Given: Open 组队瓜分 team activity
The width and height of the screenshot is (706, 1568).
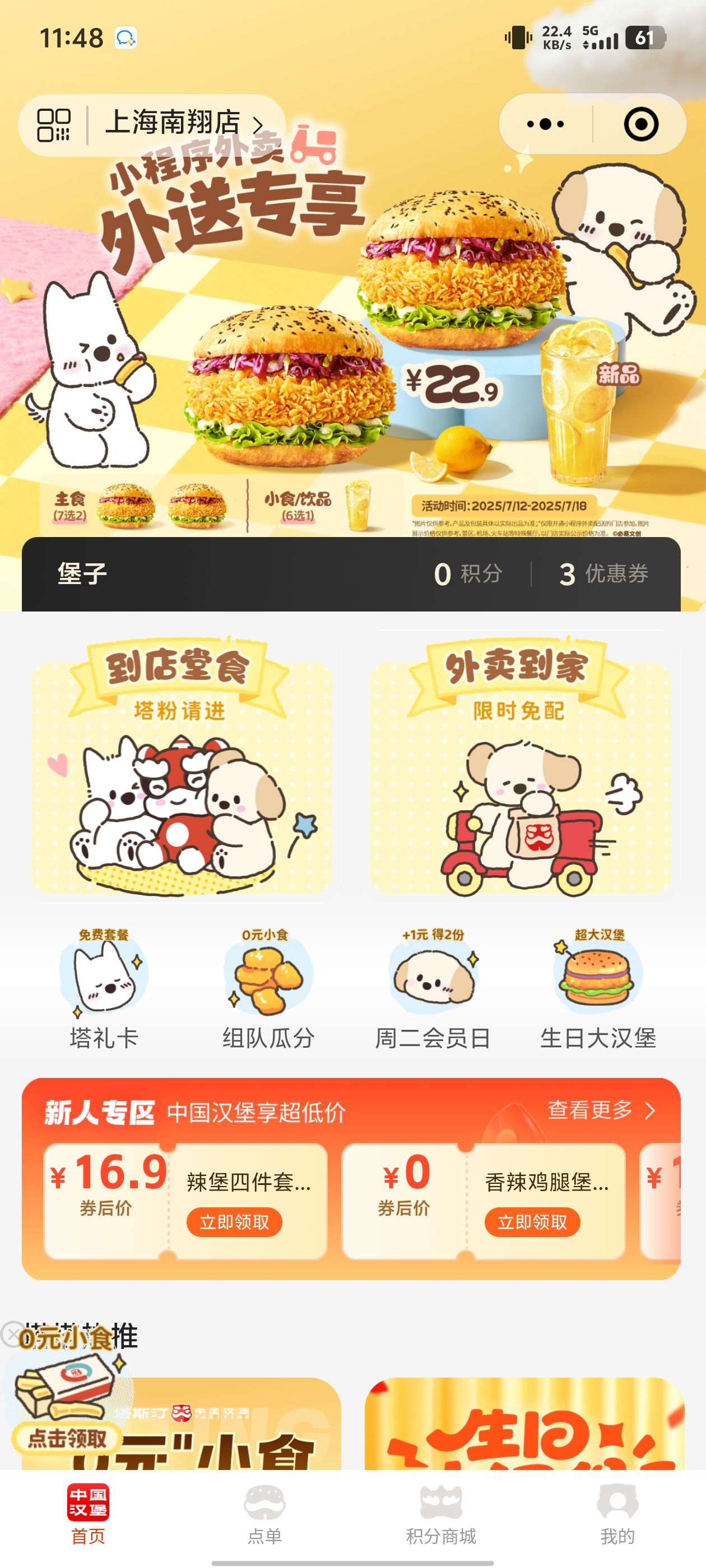Looking at the screenshot, I should [x=268, y=988].
